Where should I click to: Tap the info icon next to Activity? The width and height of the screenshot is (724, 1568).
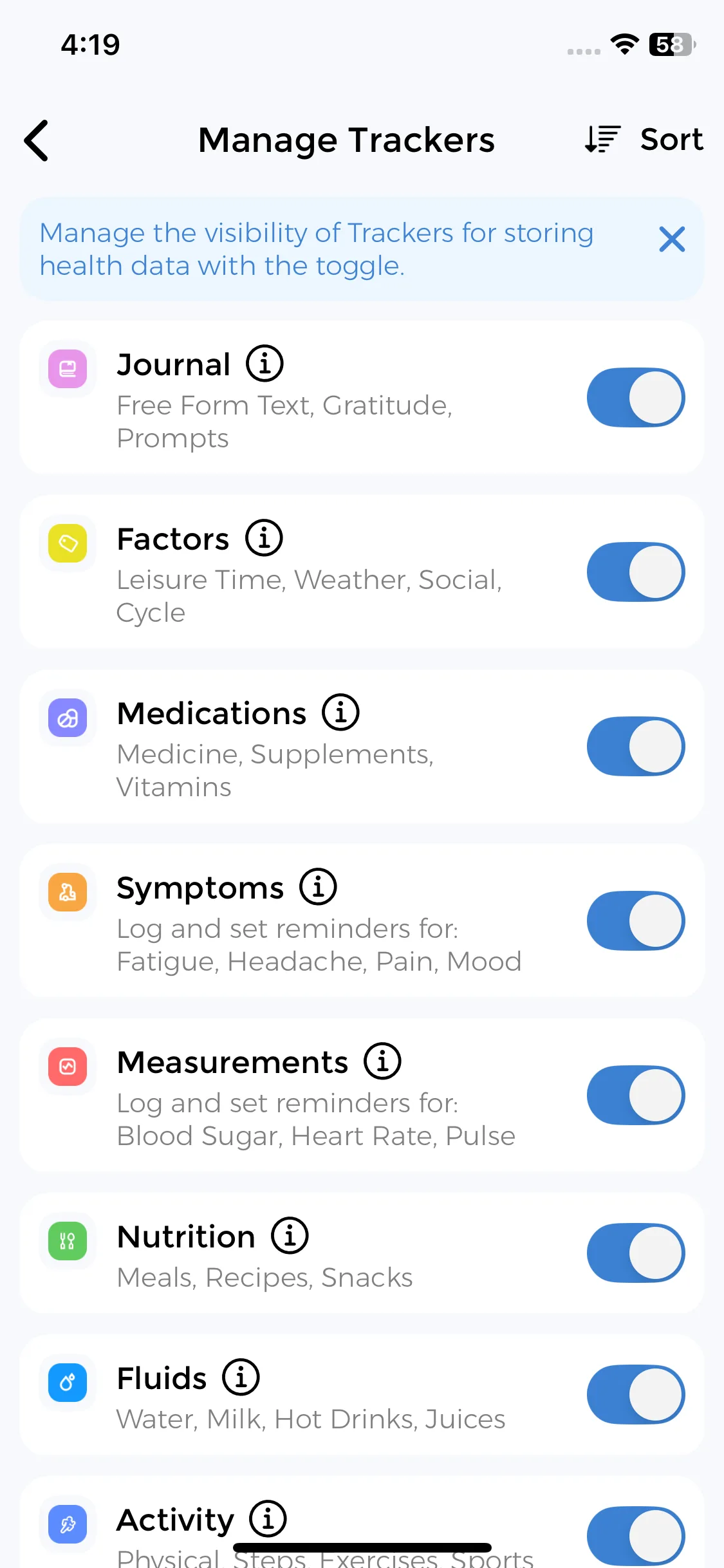268,1519
